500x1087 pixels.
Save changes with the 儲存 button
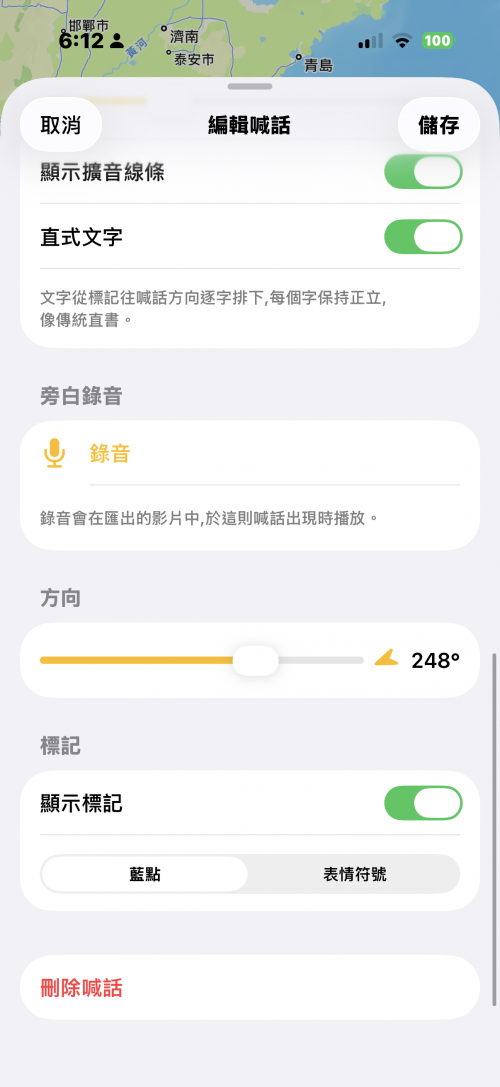pyautogui.click(x=438, y=125)
